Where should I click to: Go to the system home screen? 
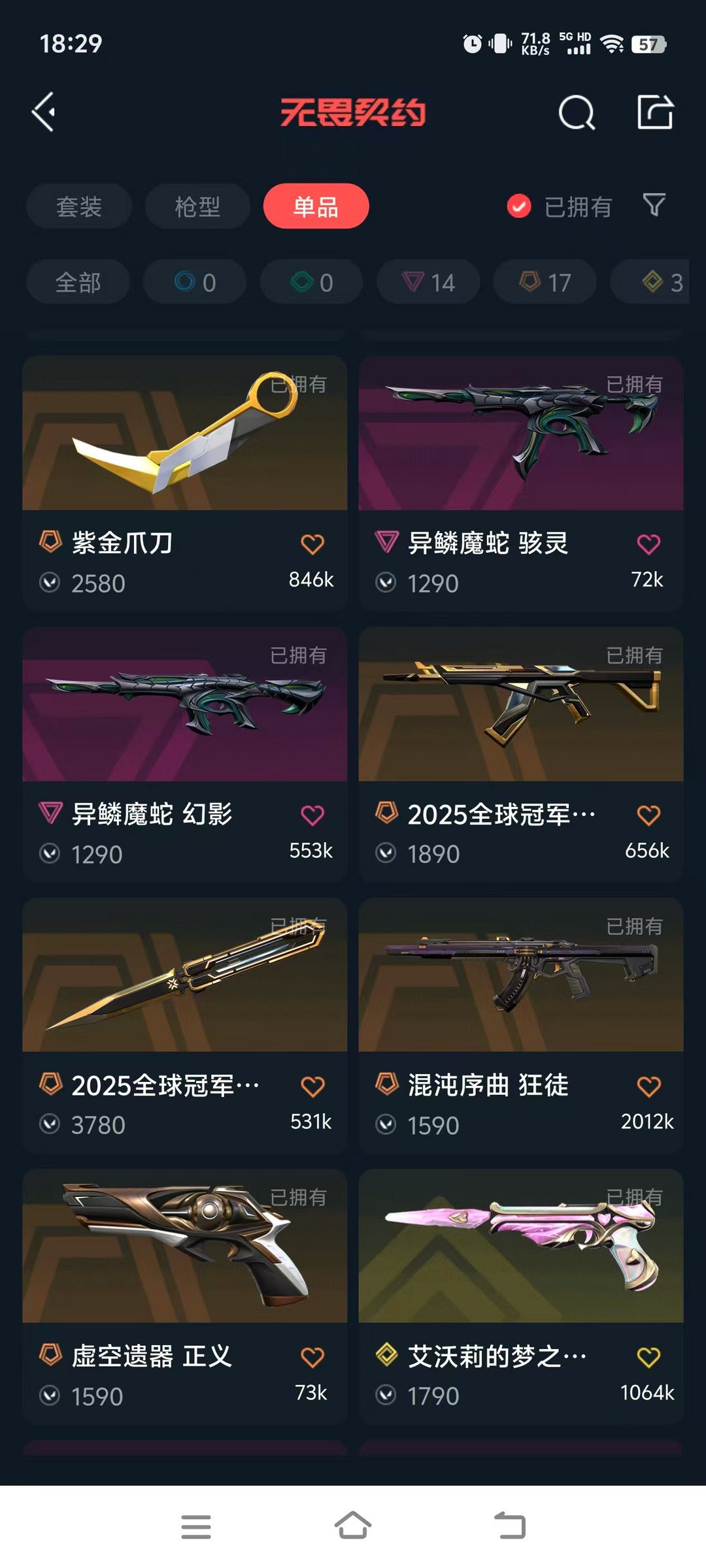[x=353, y=1526]
